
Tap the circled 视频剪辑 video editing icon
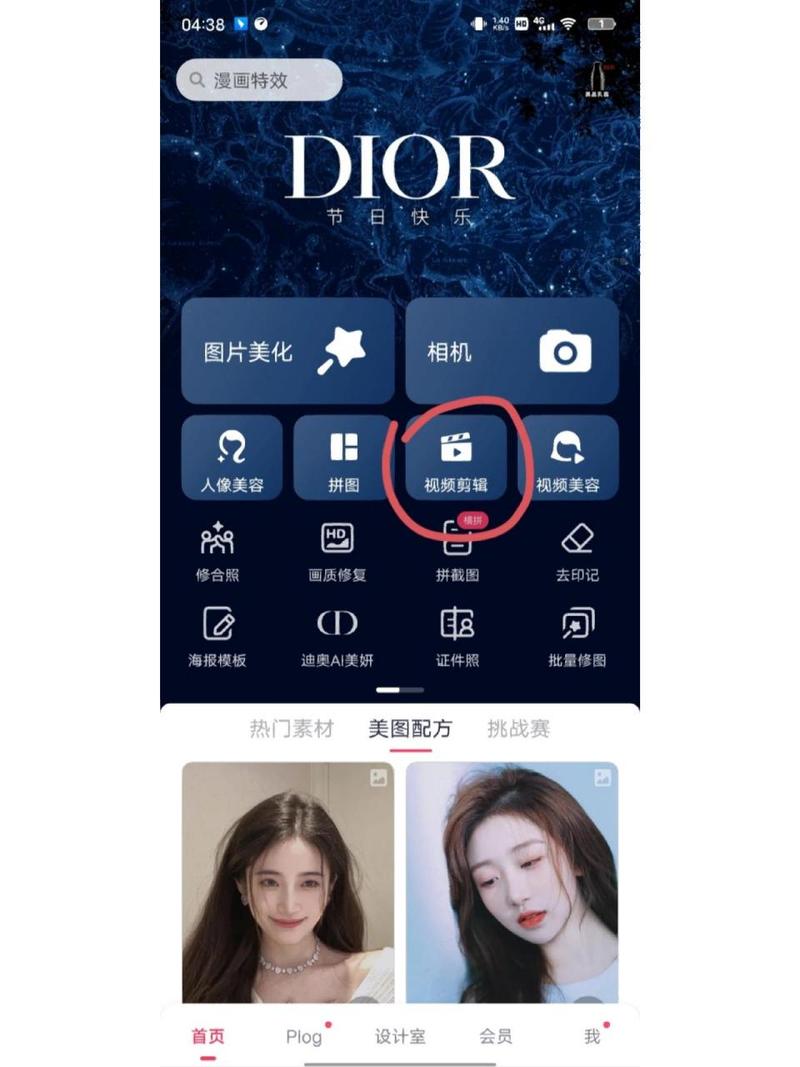457,458
